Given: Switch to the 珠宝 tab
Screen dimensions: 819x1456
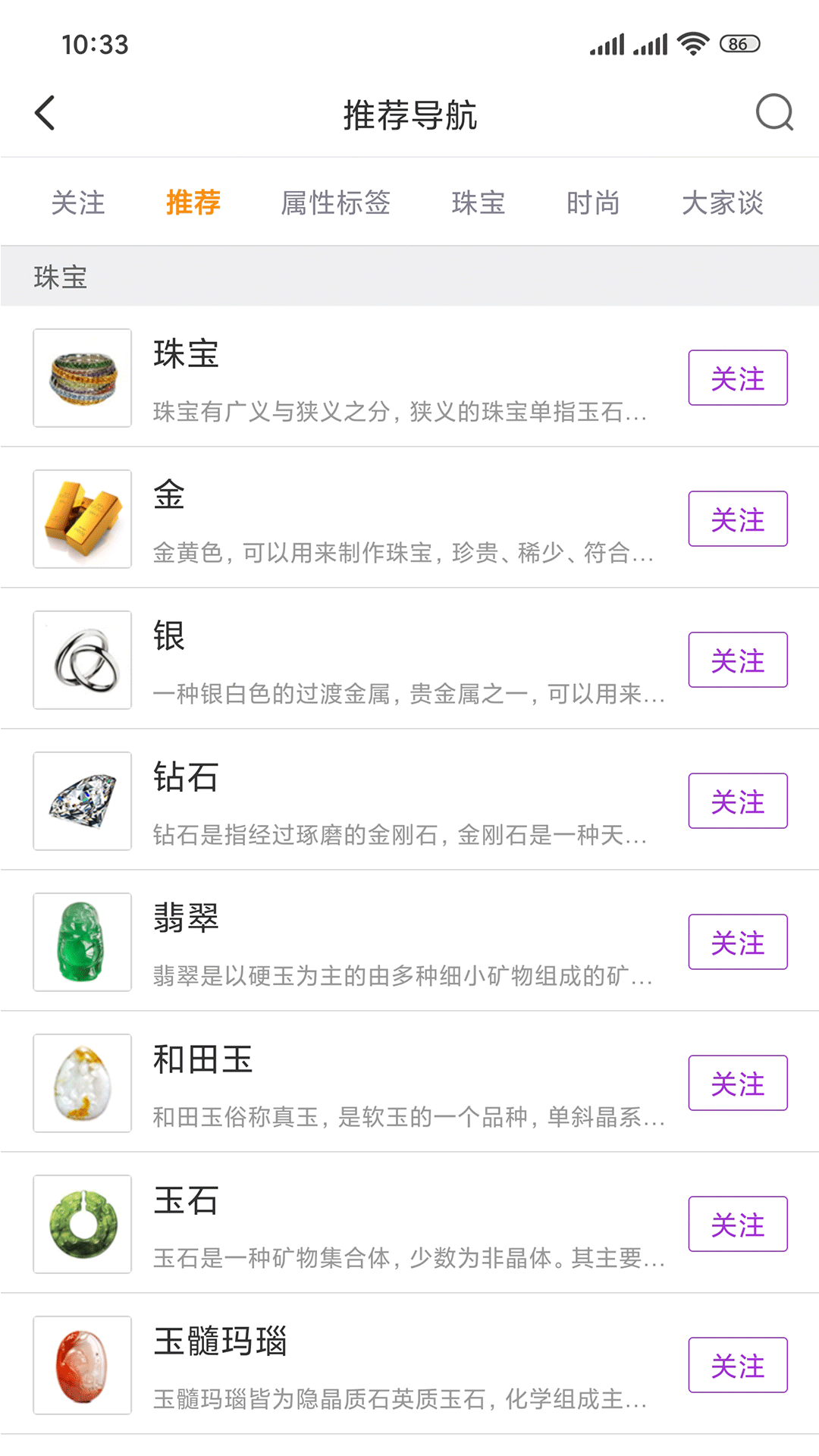Looking at the screenshot, I should (479, 203).
